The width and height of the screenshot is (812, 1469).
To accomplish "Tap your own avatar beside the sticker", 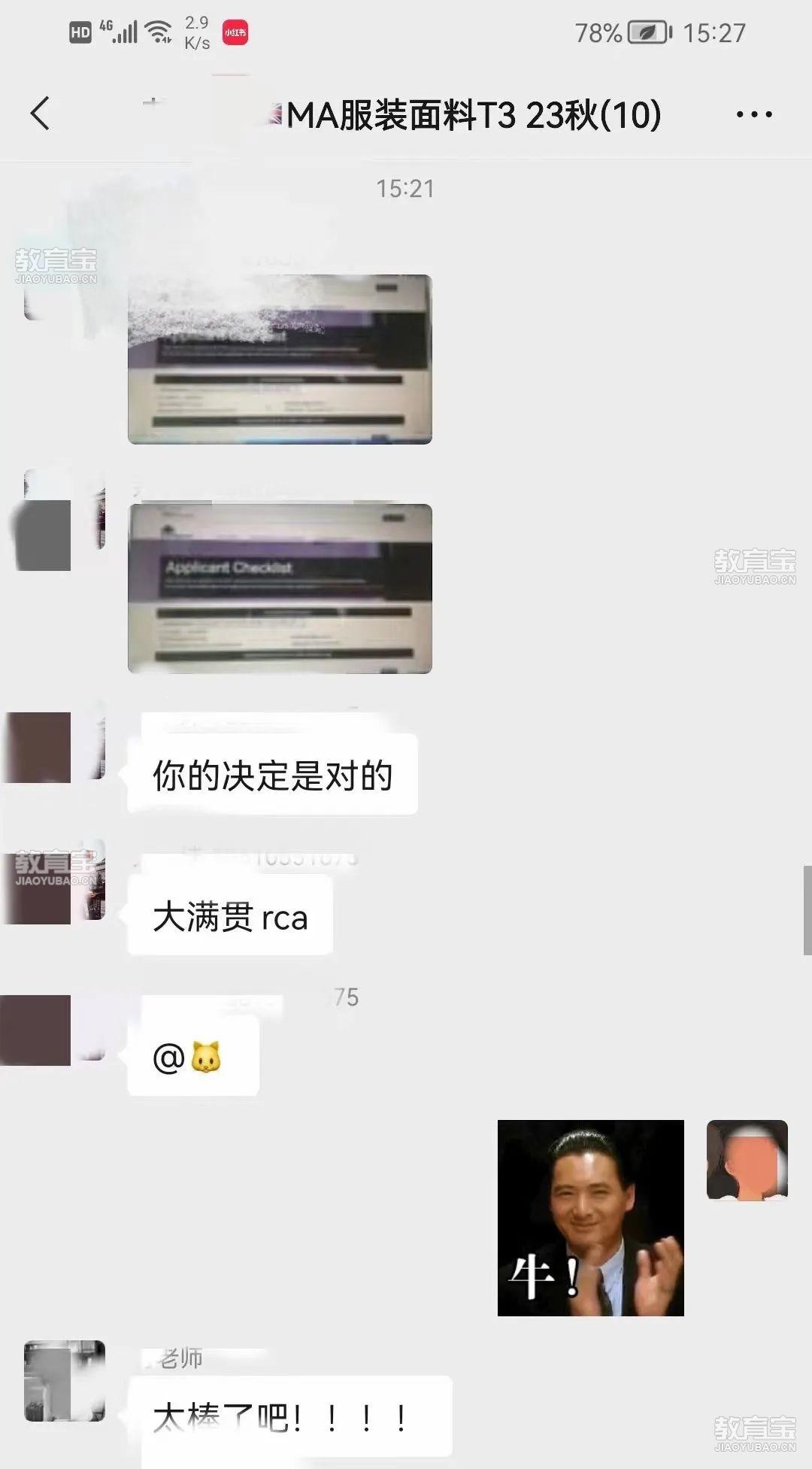I will pyautogui.click(x=747, y=1159).
